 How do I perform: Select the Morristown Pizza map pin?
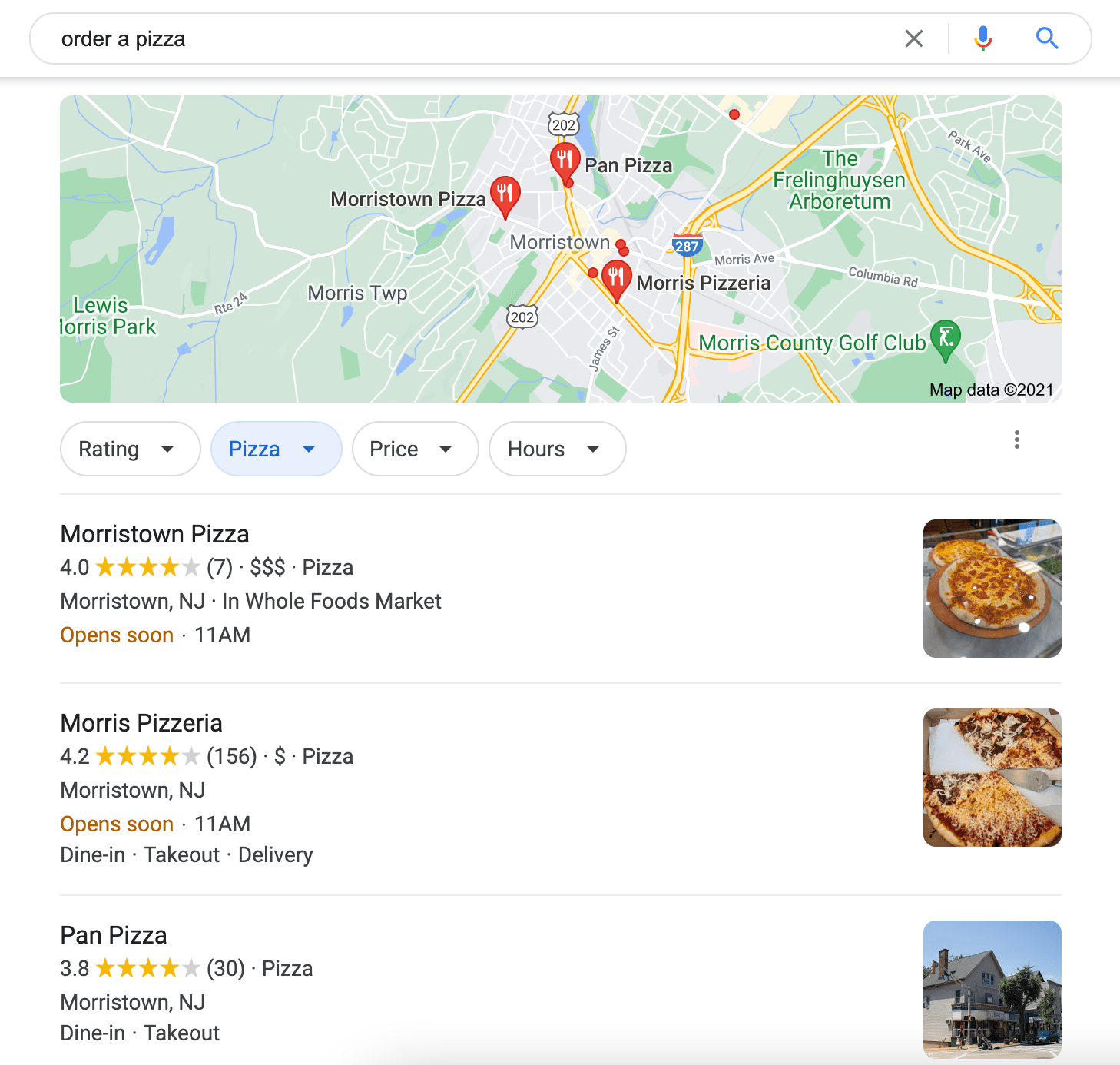[505, 194]
